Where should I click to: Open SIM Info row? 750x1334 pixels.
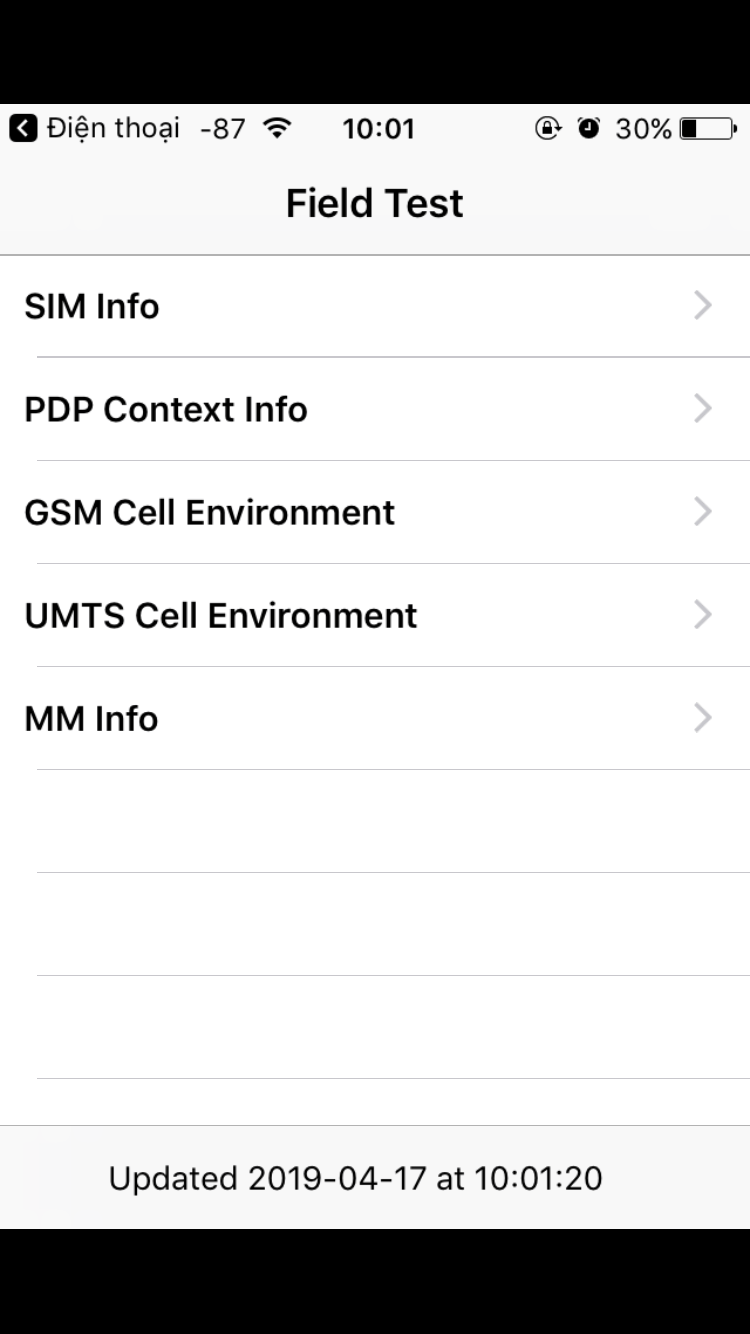point(375,306)
